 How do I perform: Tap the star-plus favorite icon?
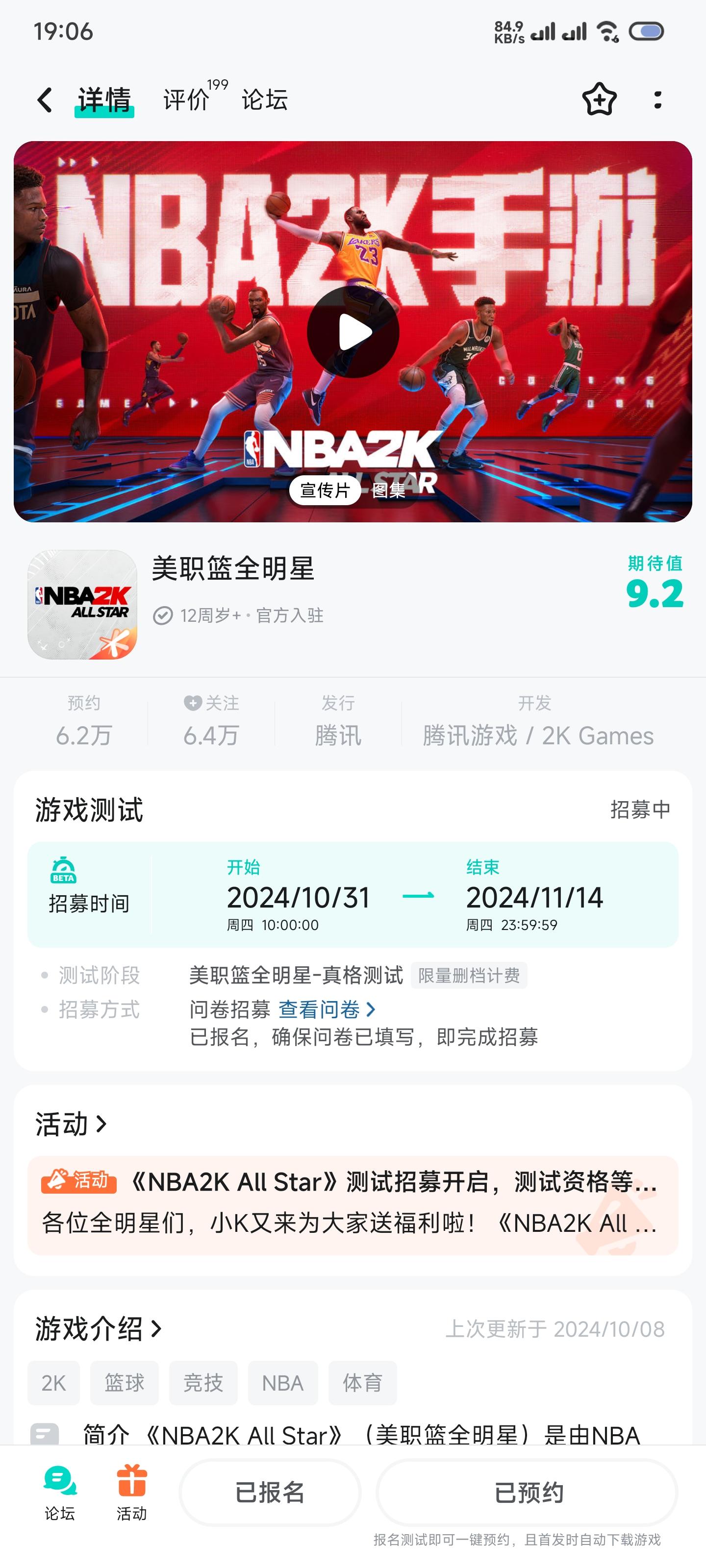click(x=600, y=99)
